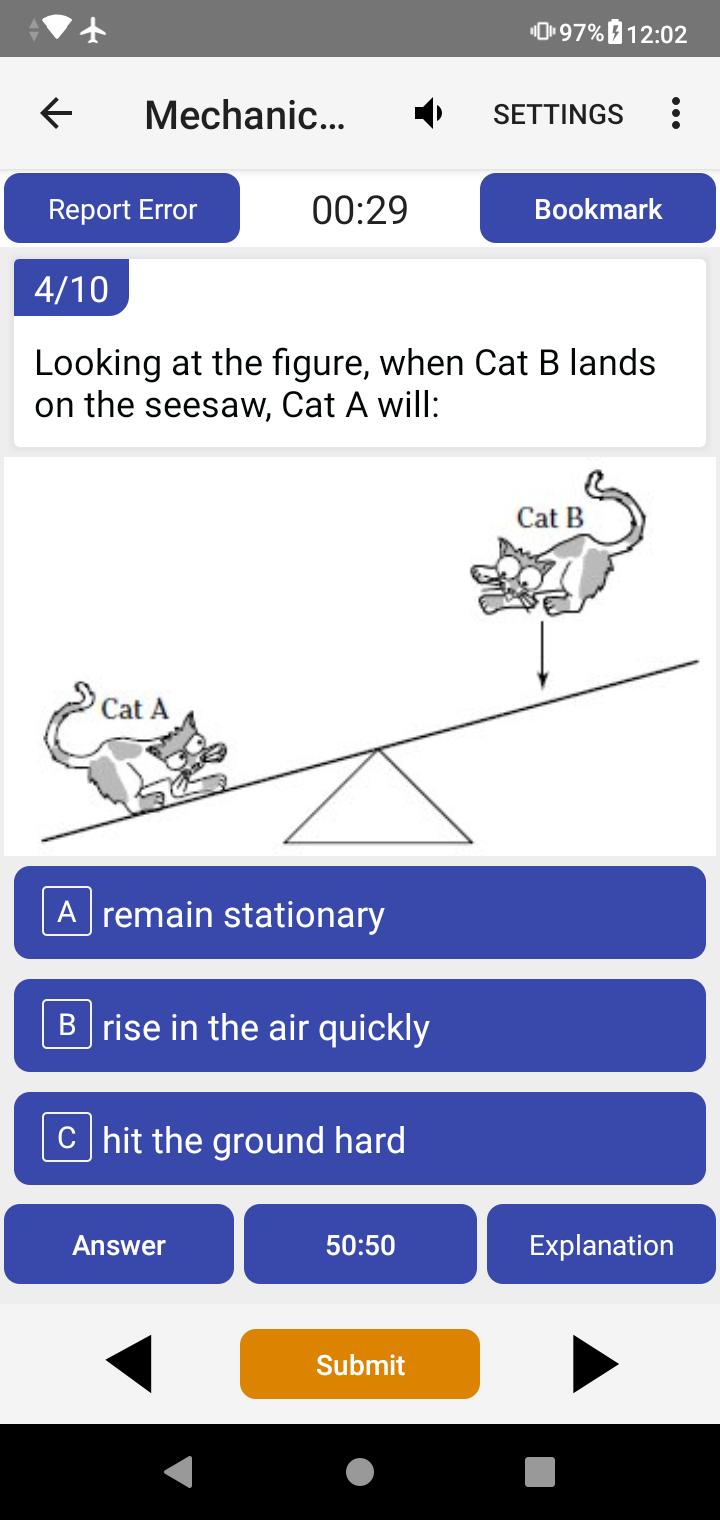Show the Explanation for this question
Image resolution: width=720 pixels, height=1520 pixels.
click(601, 1245)
